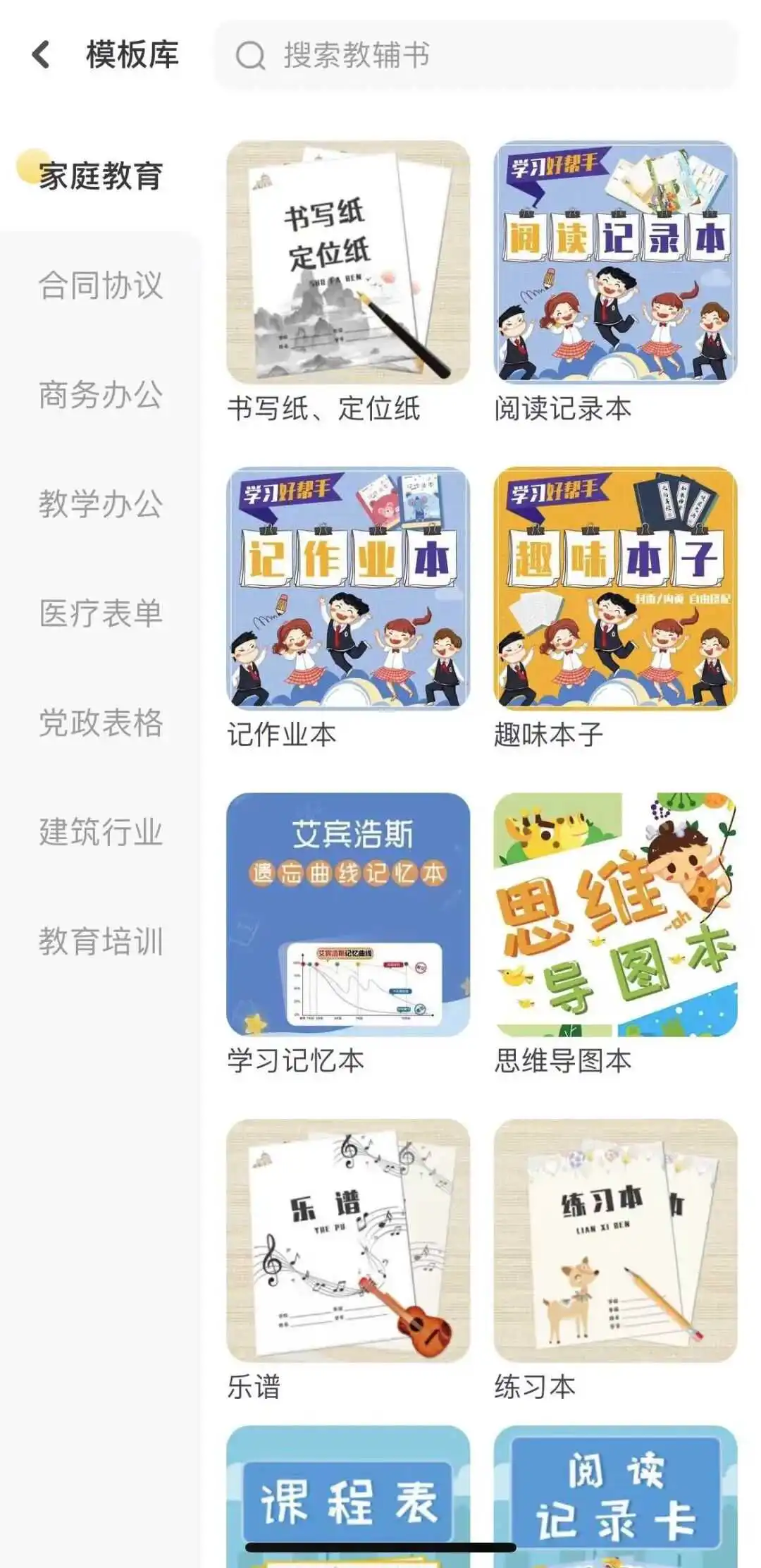
Task: Open the 书写纸、定位纸 template
Action: [348, 263]
